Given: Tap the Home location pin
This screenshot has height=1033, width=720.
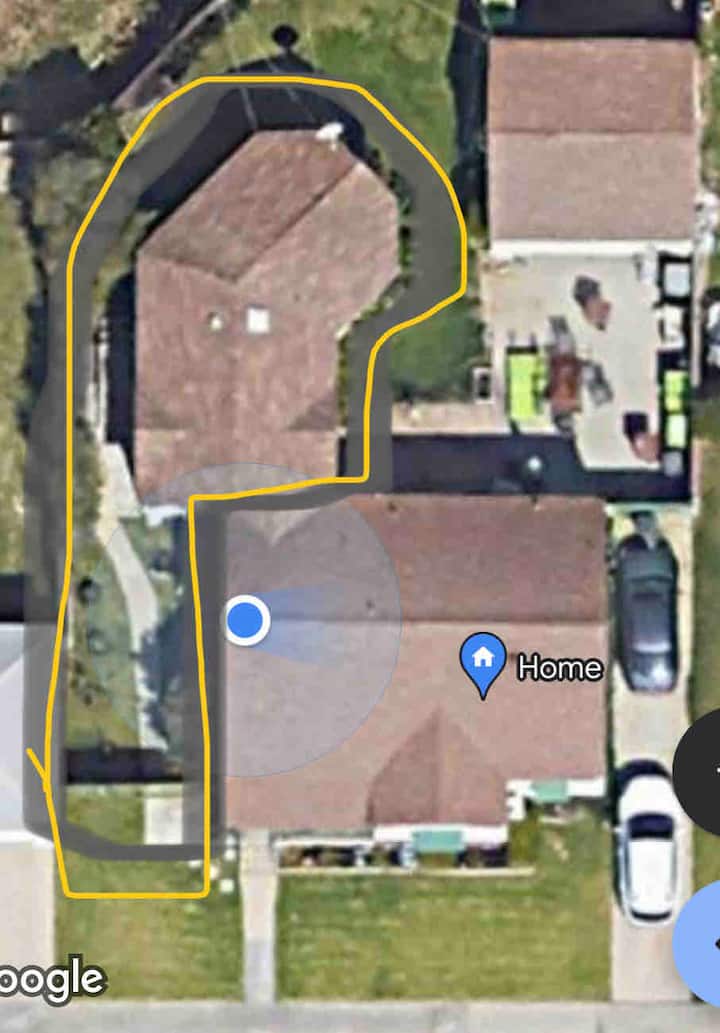Looking at the screenshot, I should (483, 662).
